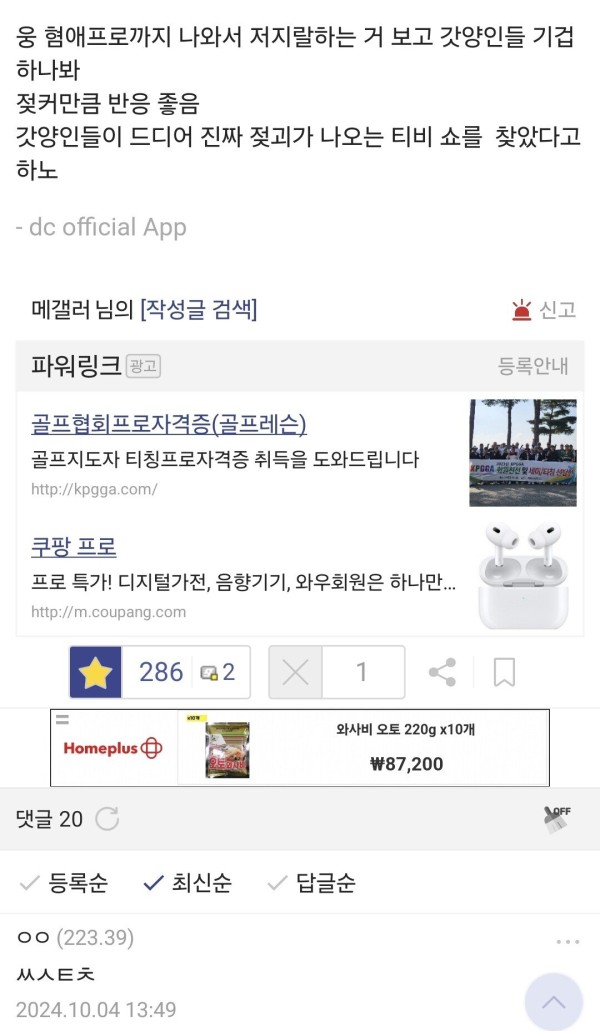Share this post

(442, 672)
